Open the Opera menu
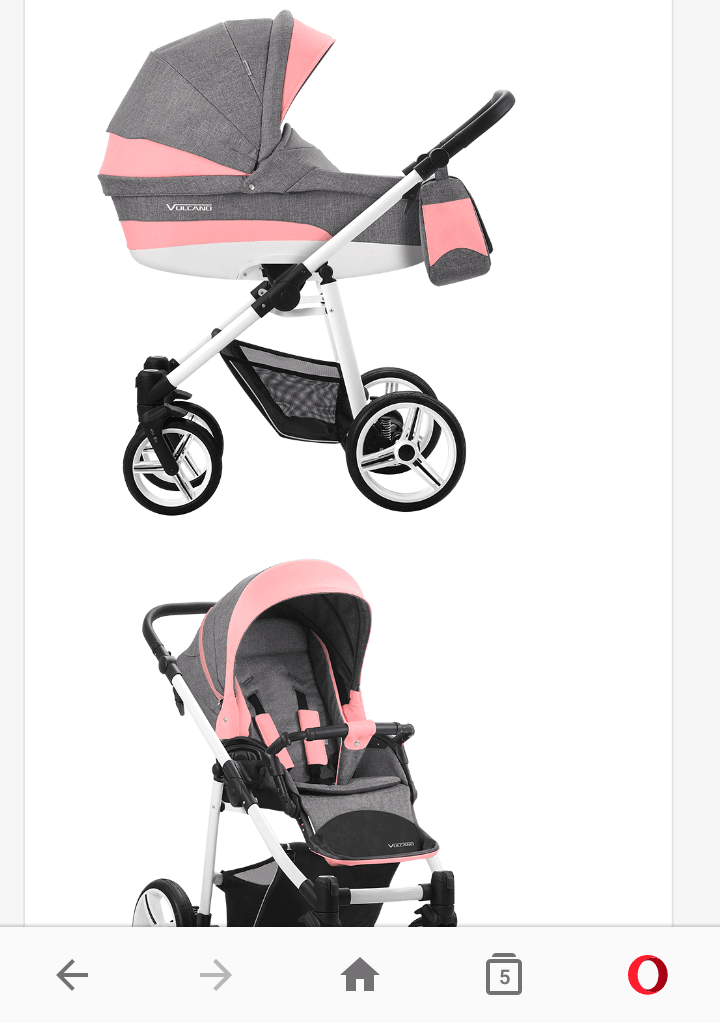The width and height of the screenshot is (720, 1023). click(x=647, y=974)
